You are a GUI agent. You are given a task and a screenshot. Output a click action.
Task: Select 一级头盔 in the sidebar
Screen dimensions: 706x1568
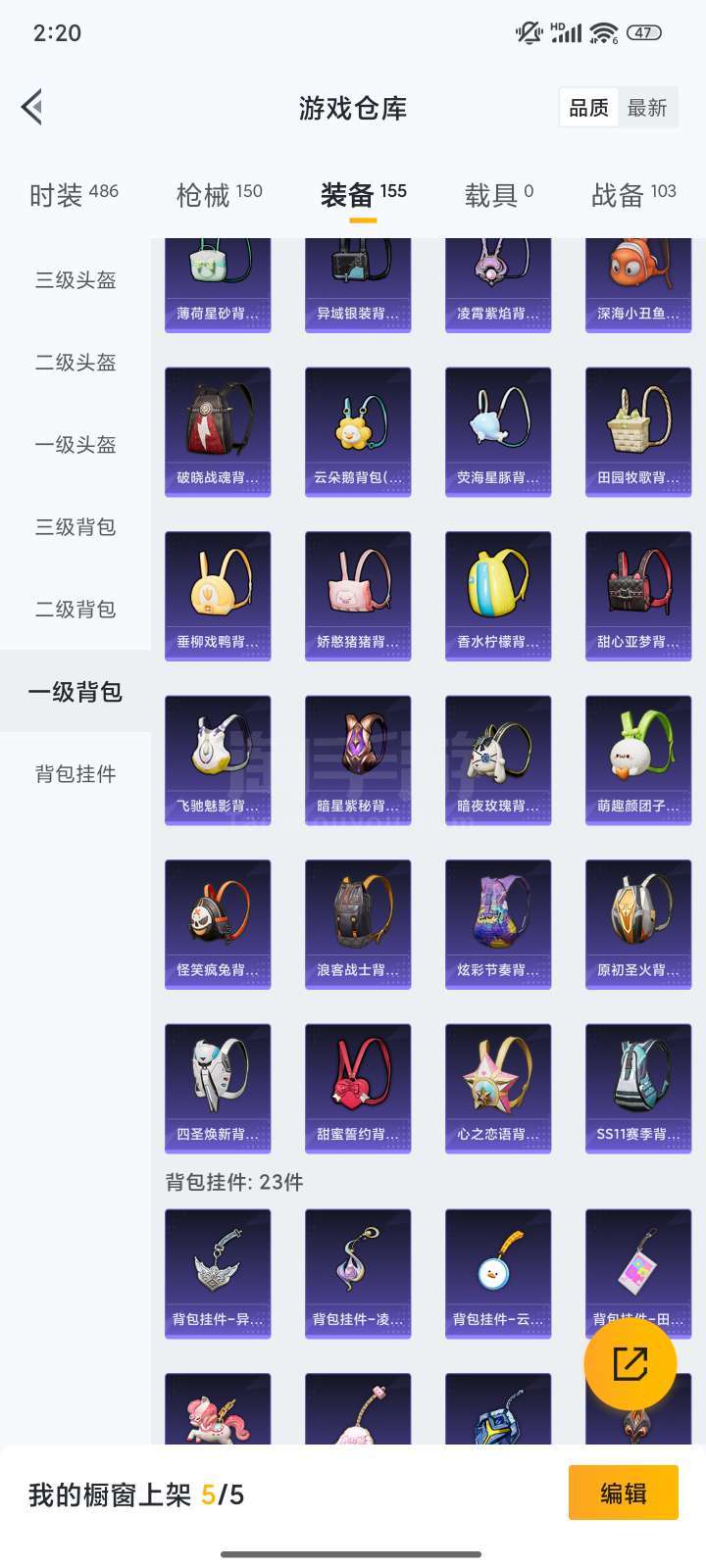76,445
